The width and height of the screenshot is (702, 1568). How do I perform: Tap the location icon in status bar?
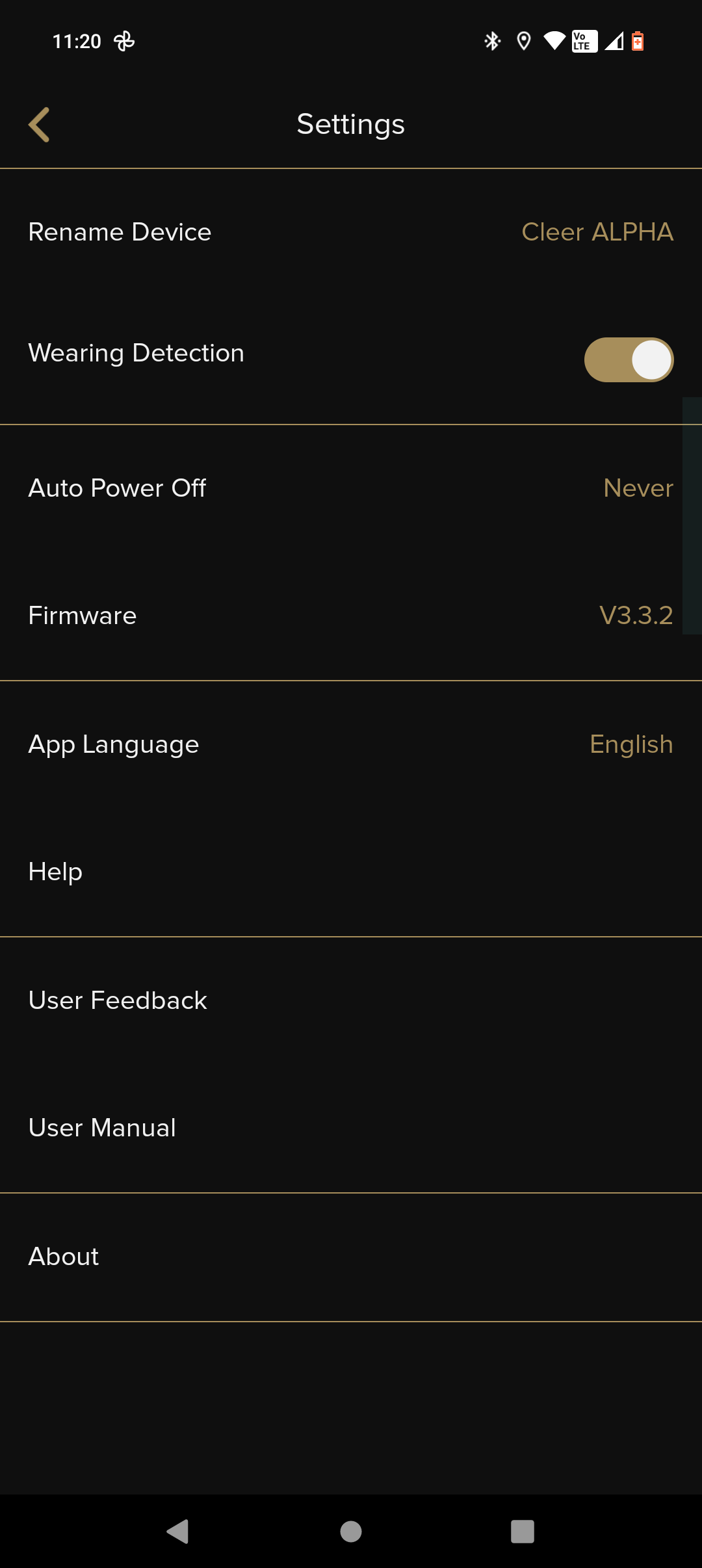(x=523, y=40)
